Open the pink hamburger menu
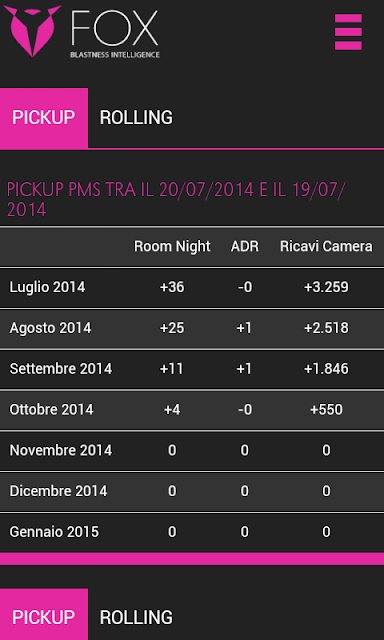384x640 pixels. pos(348,32)
